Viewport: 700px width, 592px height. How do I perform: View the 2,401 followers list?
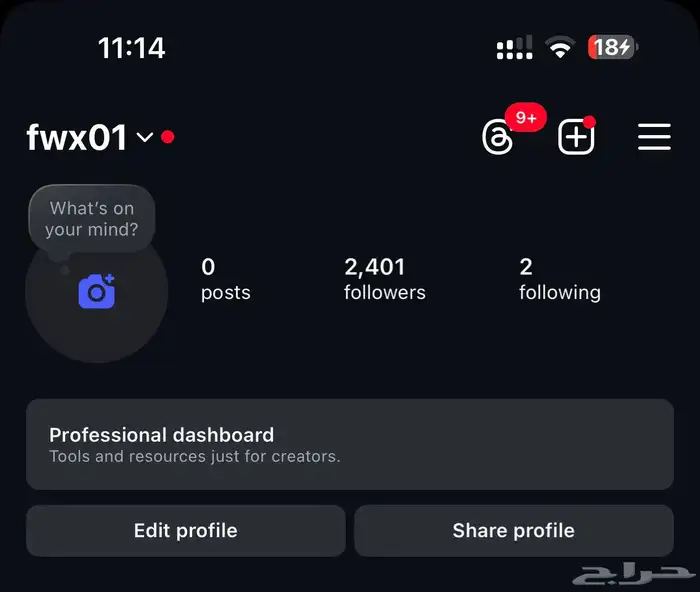click(384, 279)
